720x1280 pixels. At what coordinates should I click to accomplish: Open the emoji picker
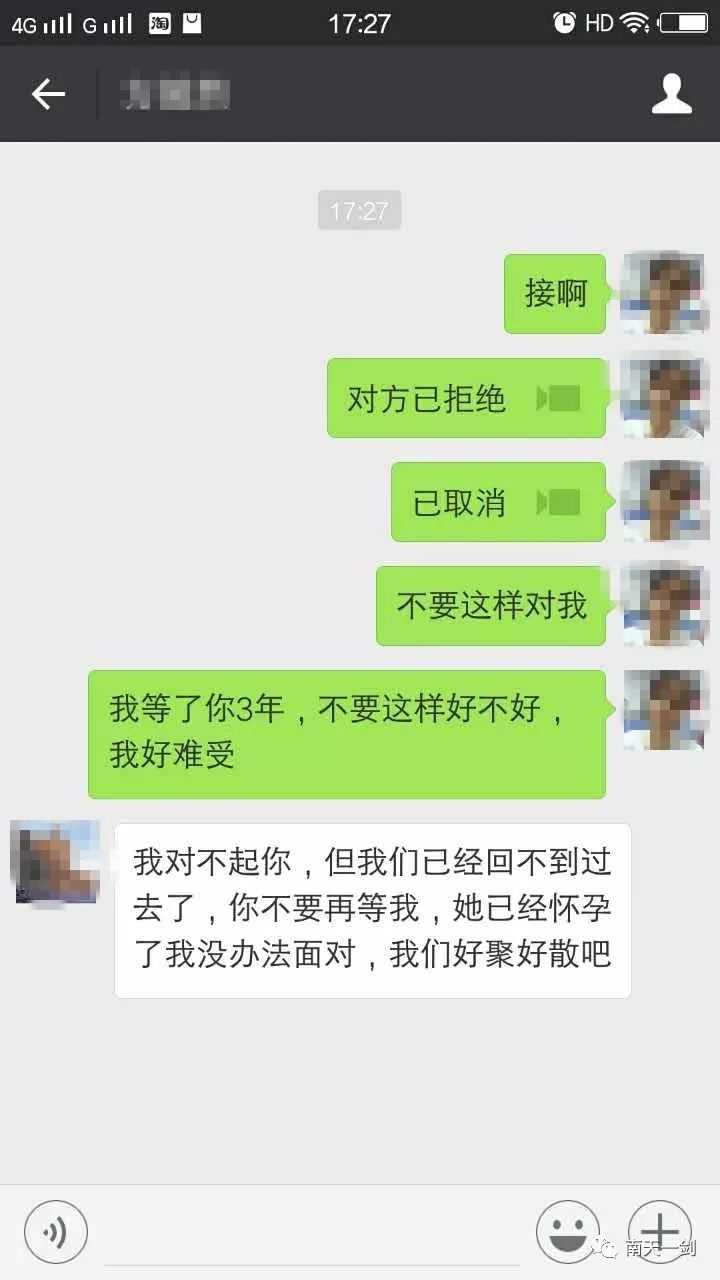point(567,1231)
